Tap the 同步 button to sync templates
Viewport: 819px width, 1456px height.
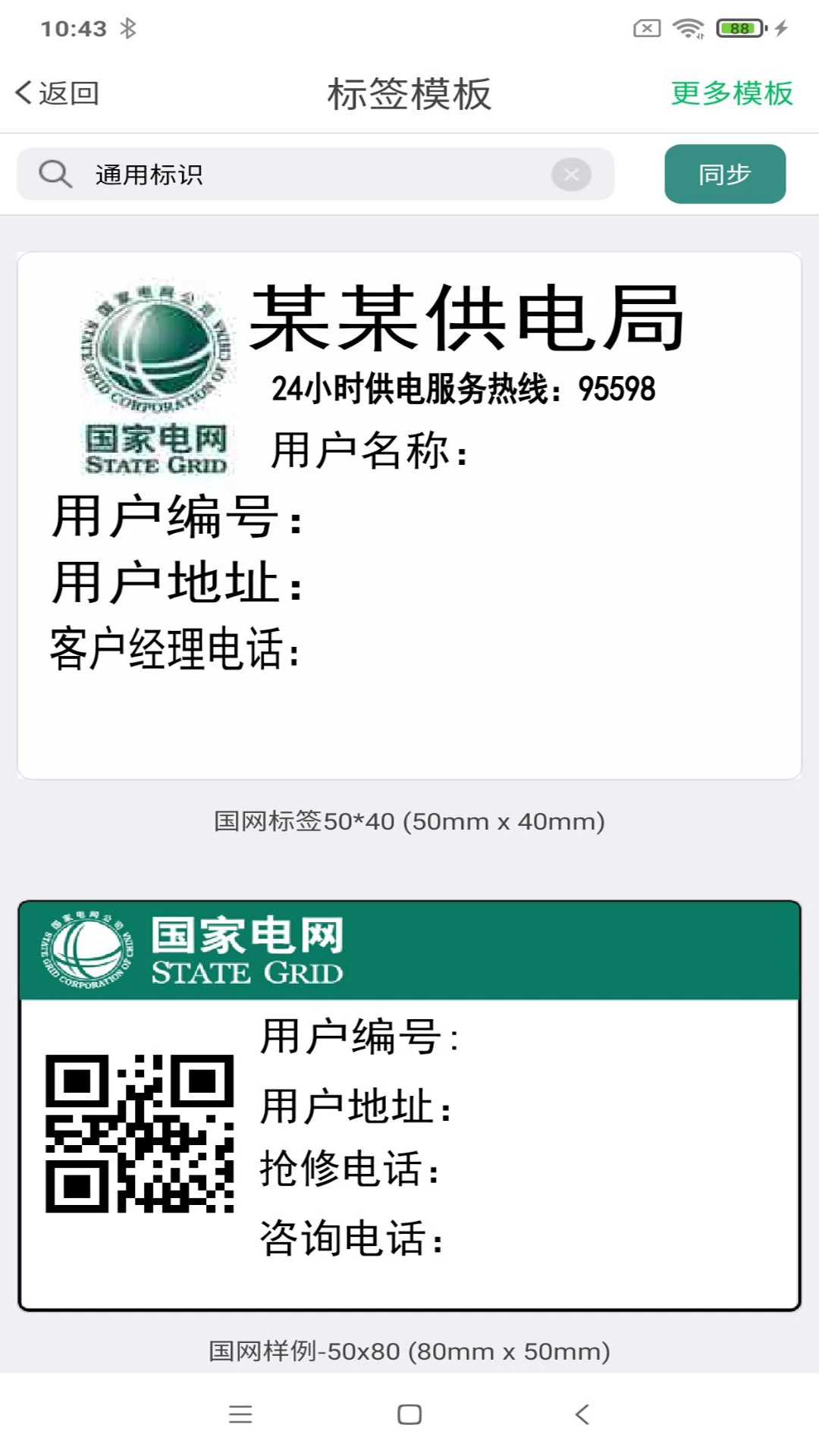[x=723, y=174]
